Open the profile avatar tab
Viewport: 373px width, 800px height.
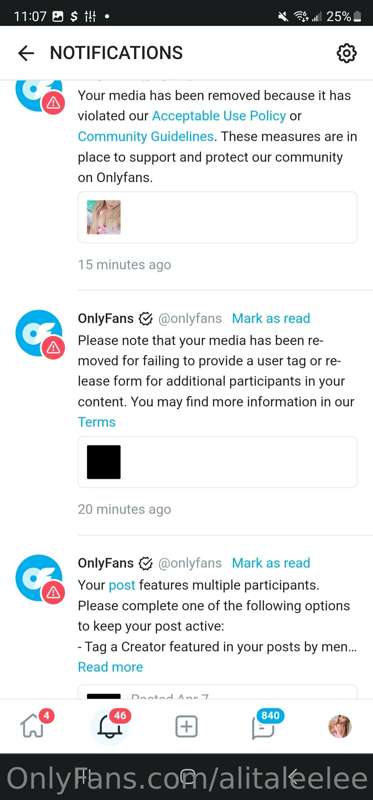click(x=340, y=726)
